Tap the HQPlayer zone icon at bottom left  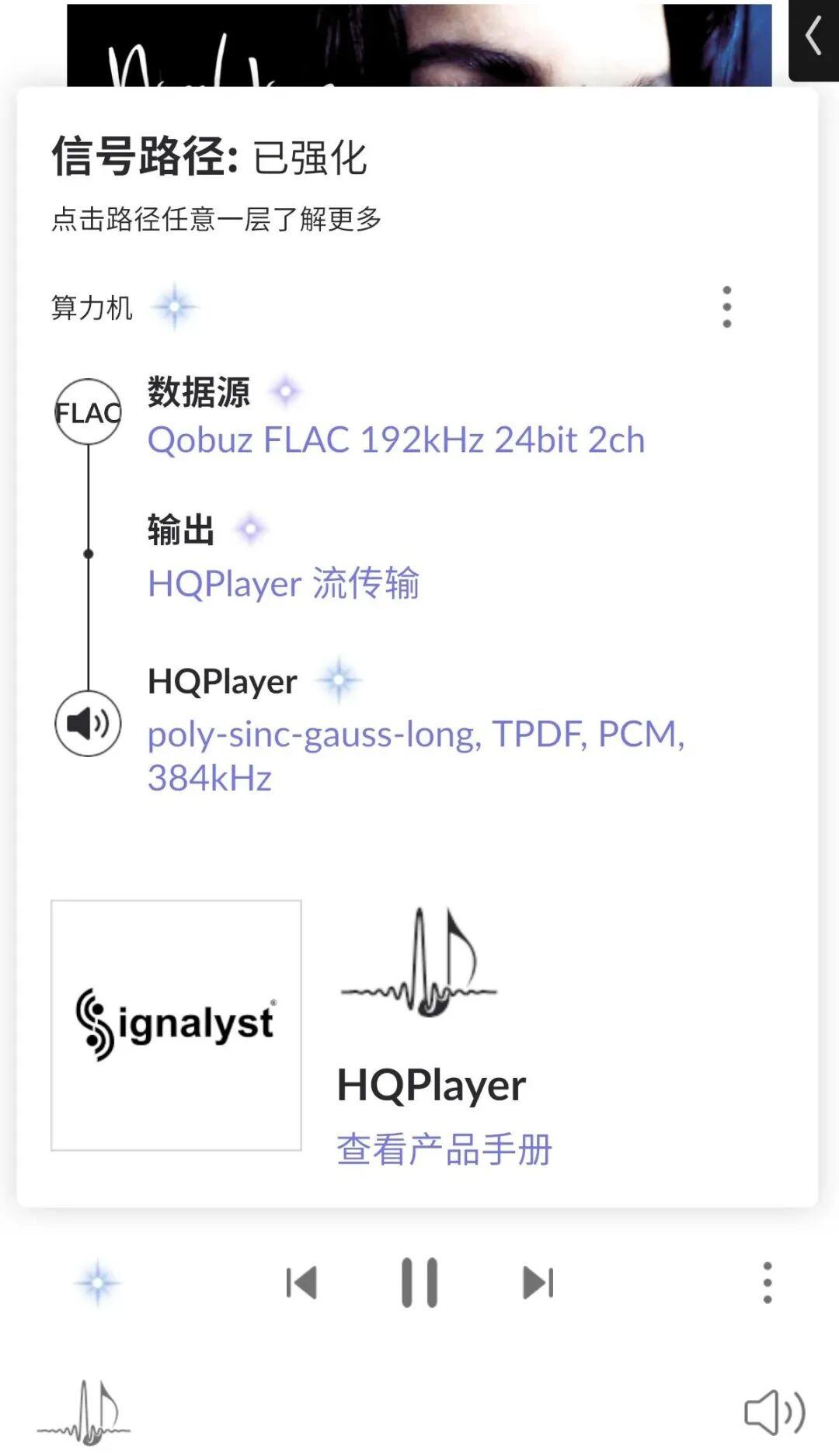click(x=84, y=1413)
